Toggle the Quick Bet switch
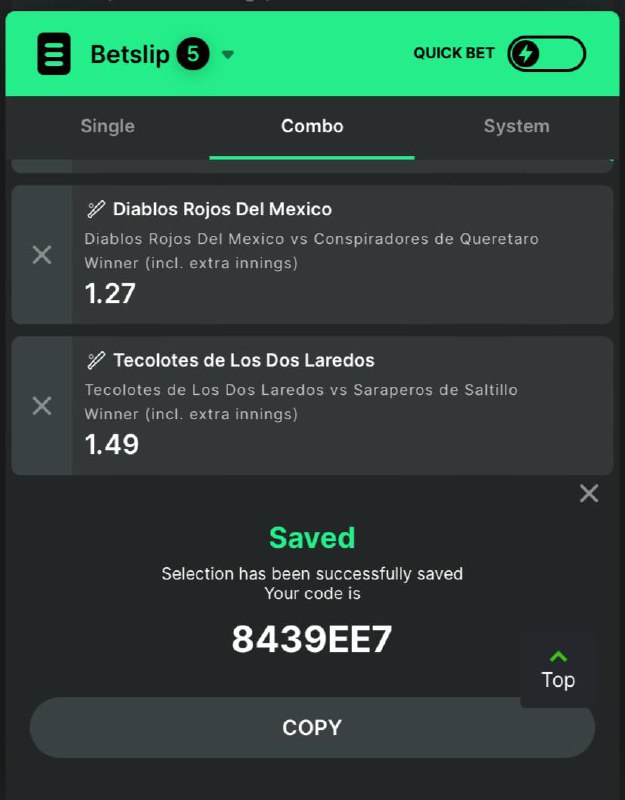Screen dimensions: 625x800 546,54
